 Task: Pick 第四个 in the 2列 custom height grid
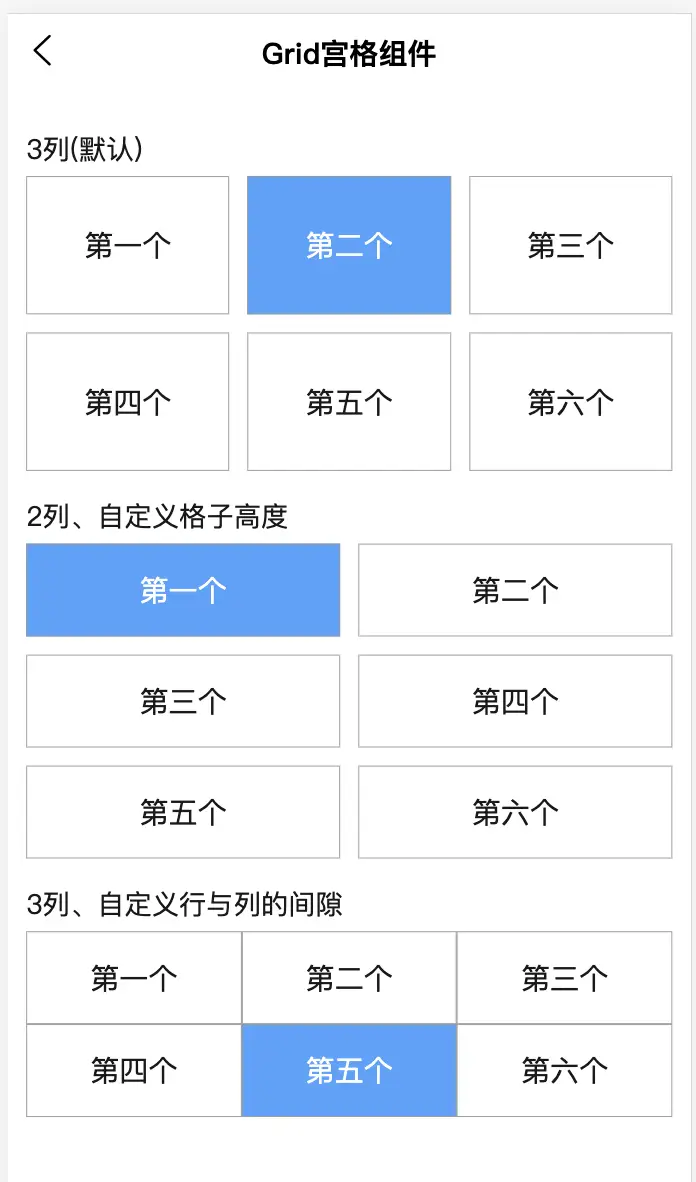tap(515, 701)
